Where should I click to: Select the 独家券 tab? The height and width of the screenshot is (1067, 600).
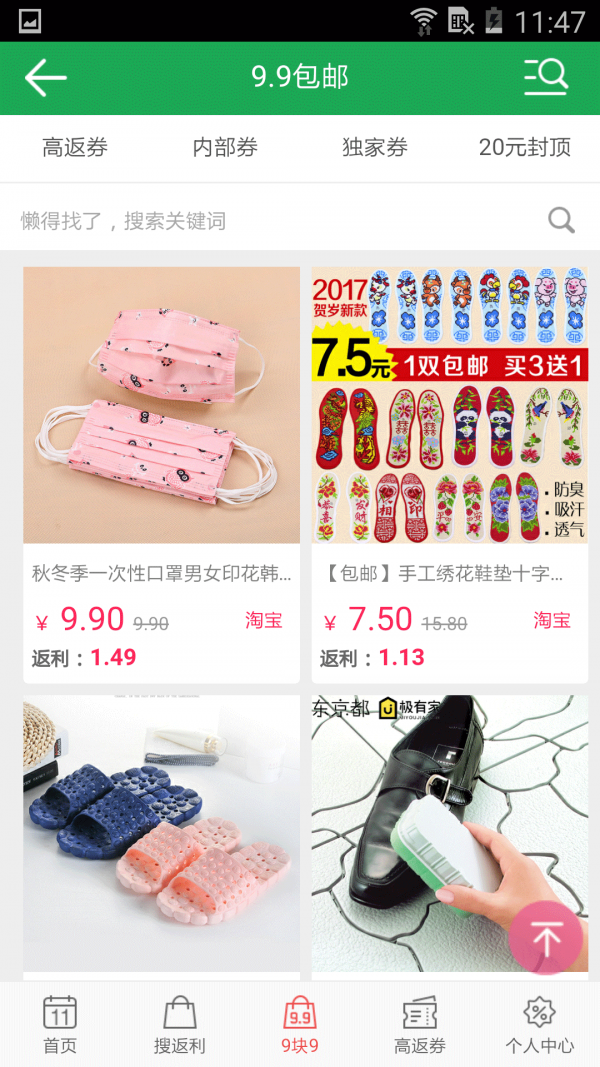[x=375, y=148]
